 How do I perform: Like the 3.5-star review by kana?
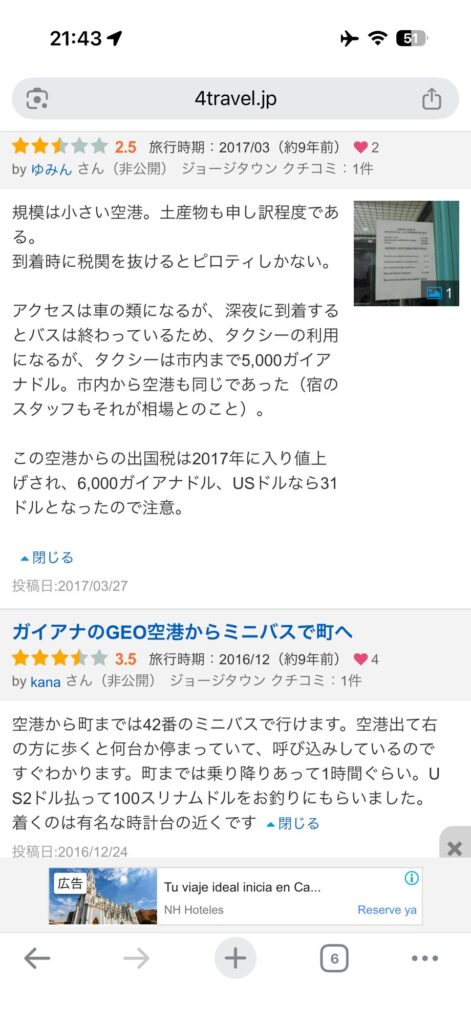pyautogui.click(x=366, y=659)
